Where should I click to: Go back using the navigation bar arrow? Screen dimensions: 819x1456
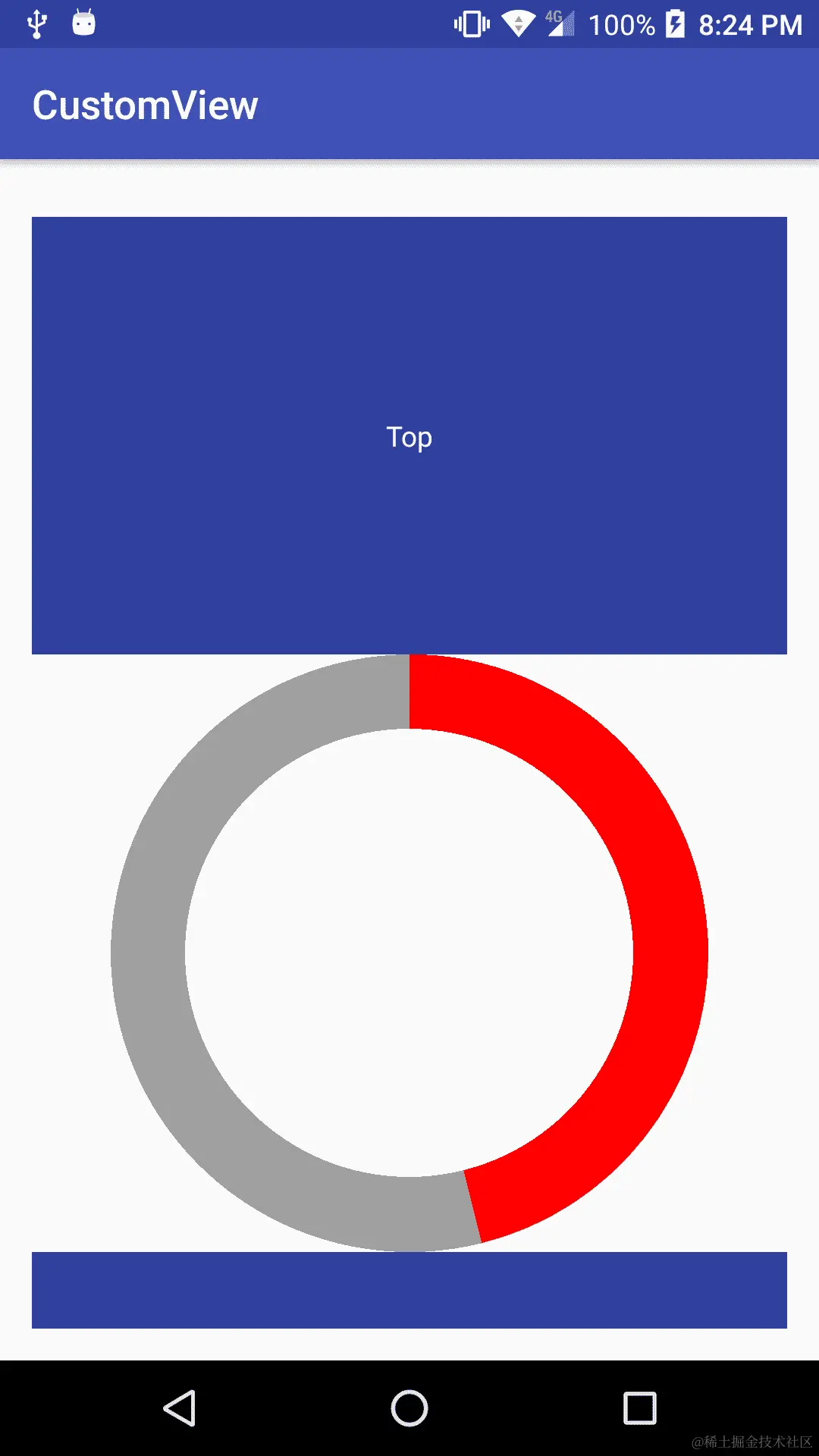[x=180, y=1408]
